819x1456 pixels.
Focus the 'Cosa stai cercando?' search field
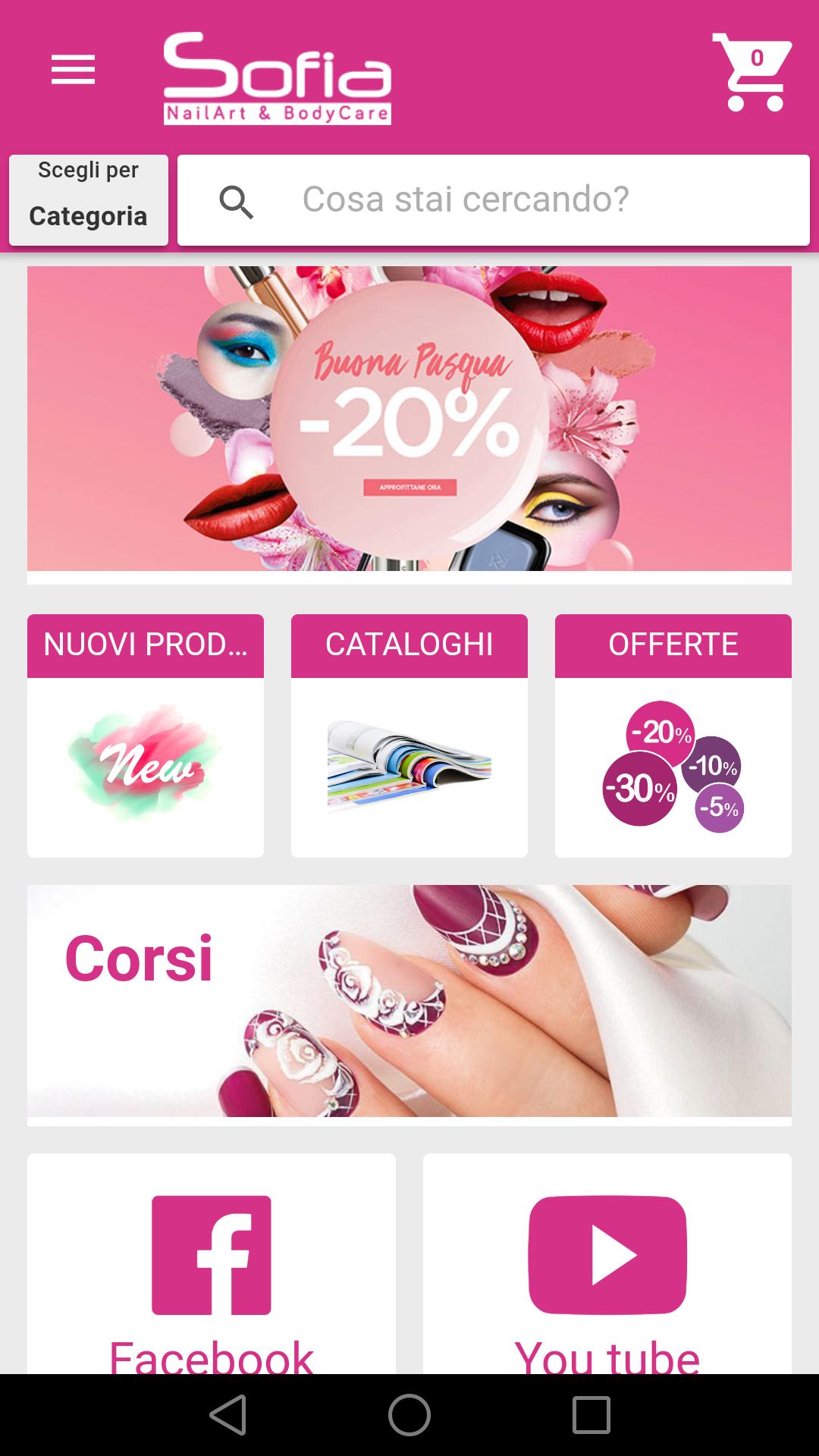coord(493,200)
